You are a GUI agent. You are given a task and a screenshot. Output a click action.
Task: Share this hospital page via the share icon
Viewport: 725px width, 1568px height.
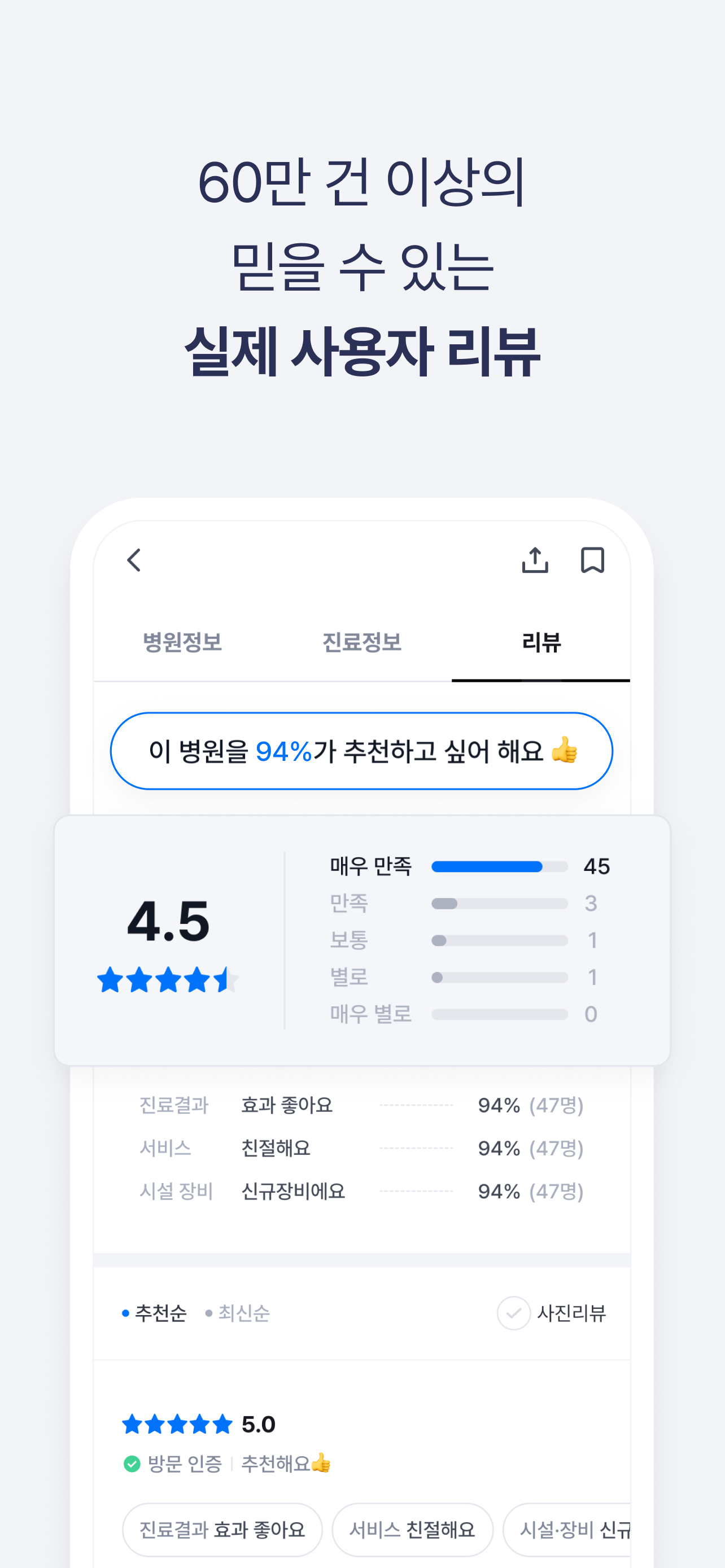click(x=535, y=560)
